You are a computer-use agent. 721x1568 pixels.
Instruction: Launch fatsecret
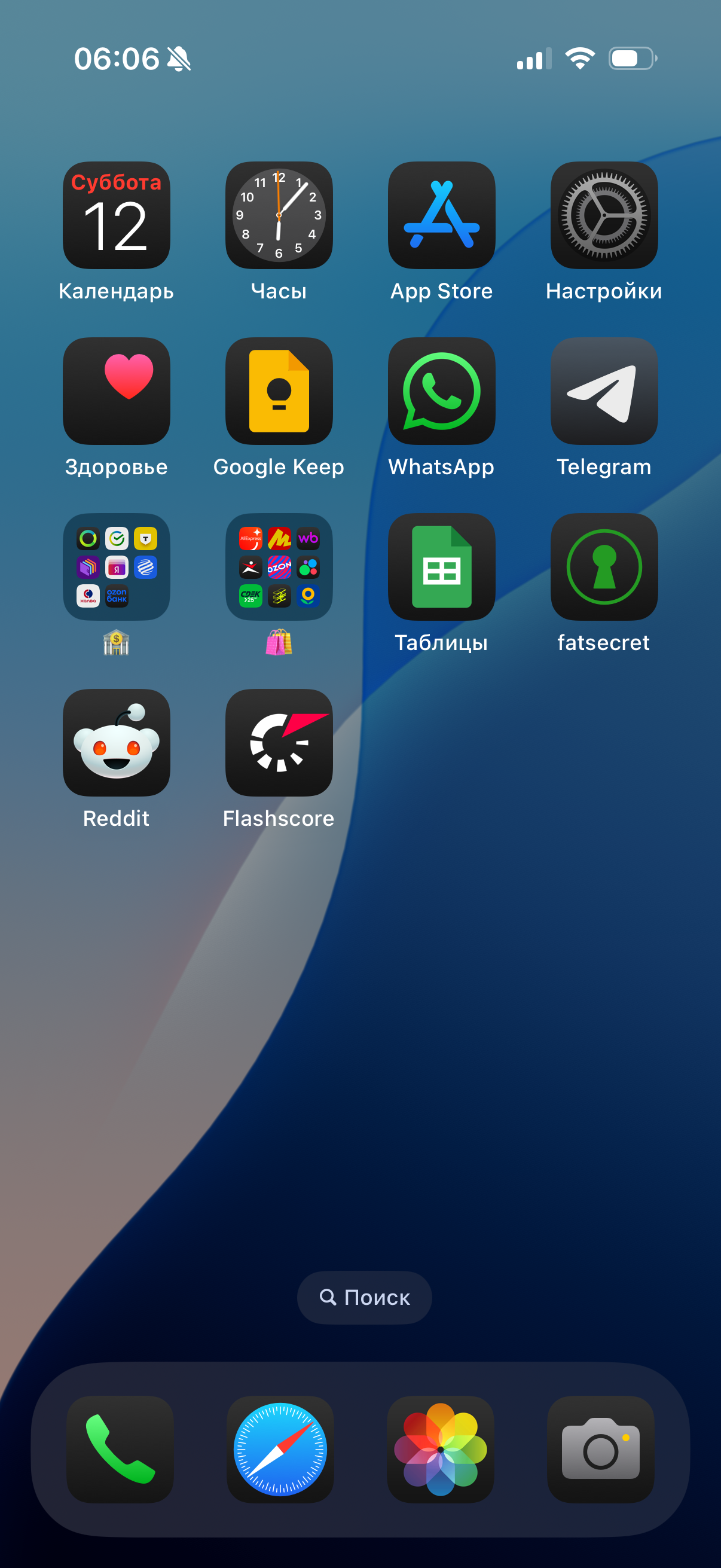click(x=604, y=567)
